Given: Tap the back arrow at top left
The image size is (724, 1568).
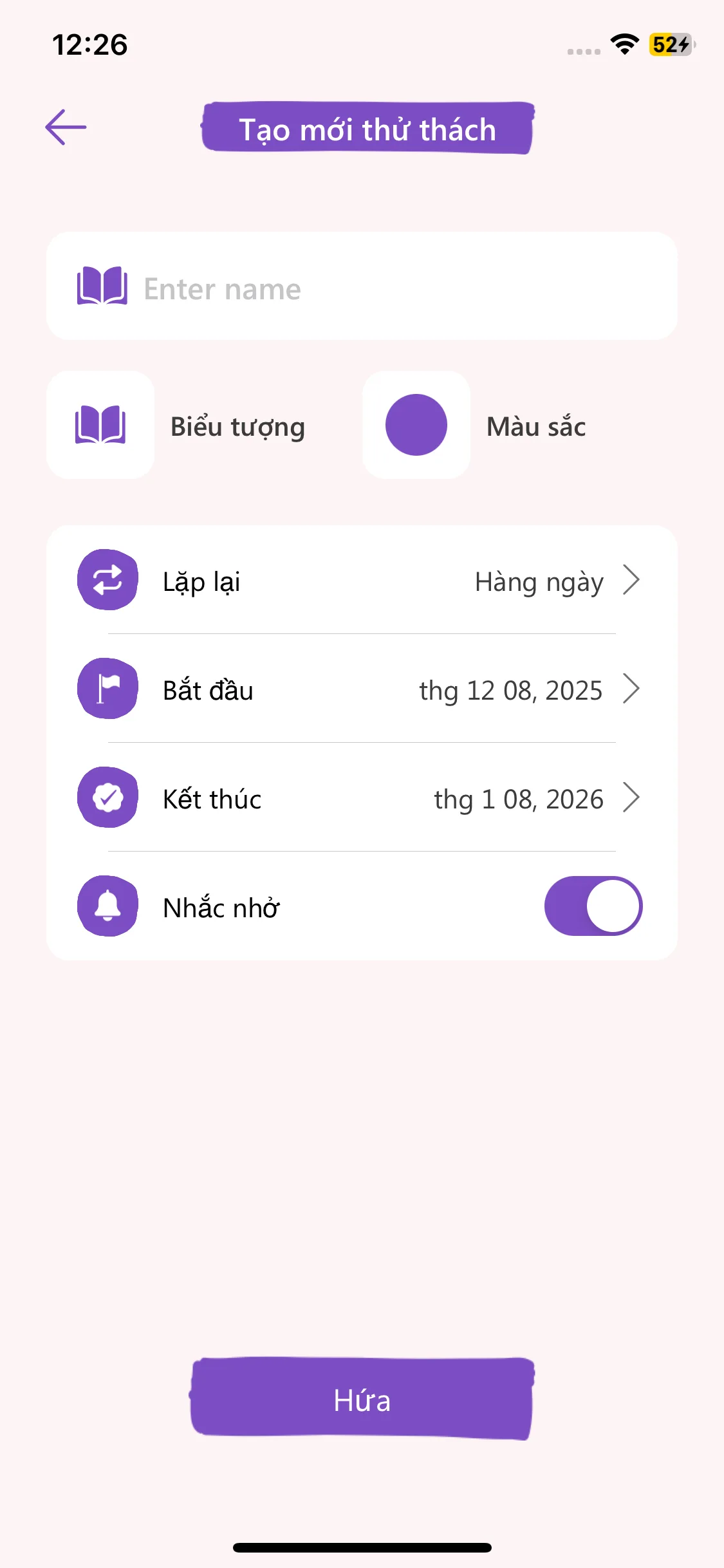Looking at the screenshot, I should click(x=66, y=127).
